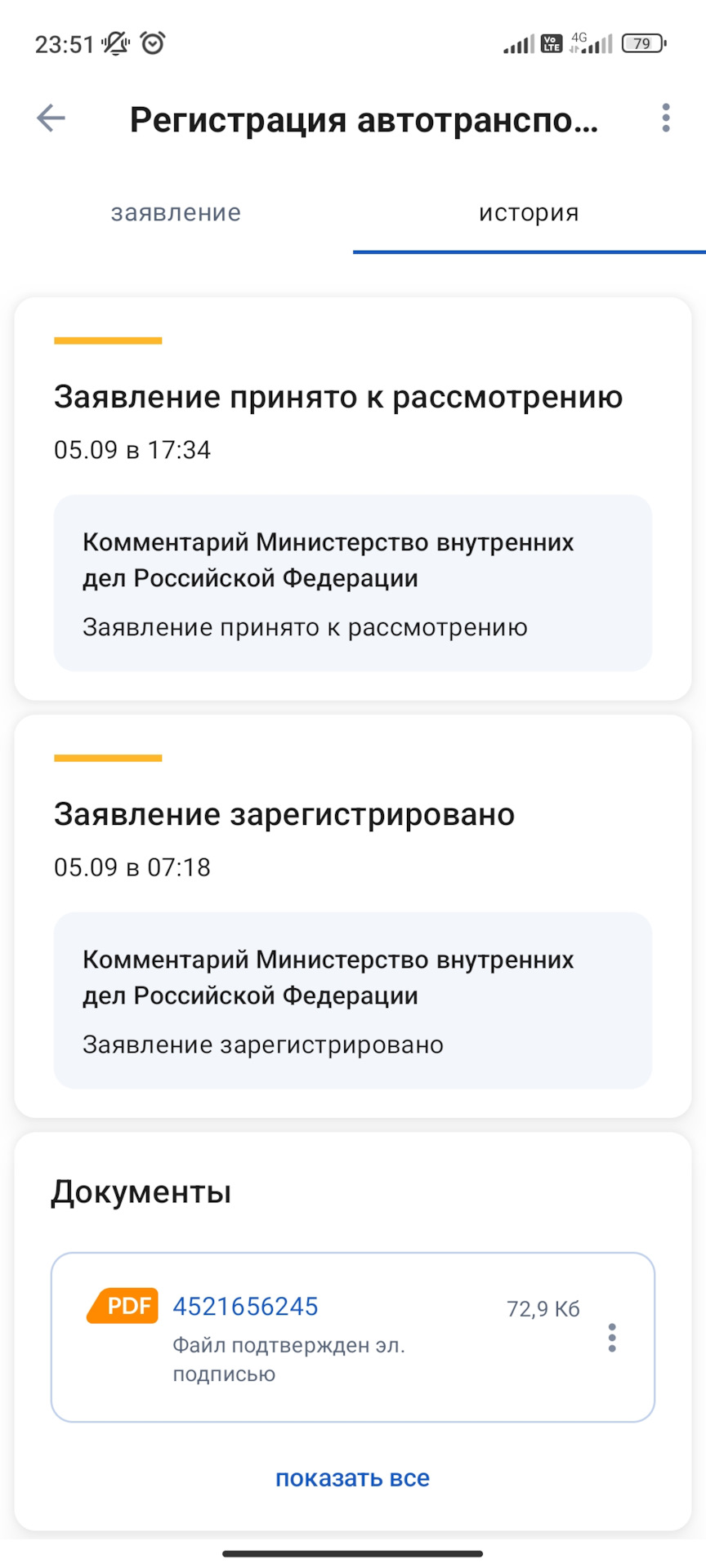Go back using the arrow icon
The width and height of the screenshot is (706, 1568).
tap(51, 118)
